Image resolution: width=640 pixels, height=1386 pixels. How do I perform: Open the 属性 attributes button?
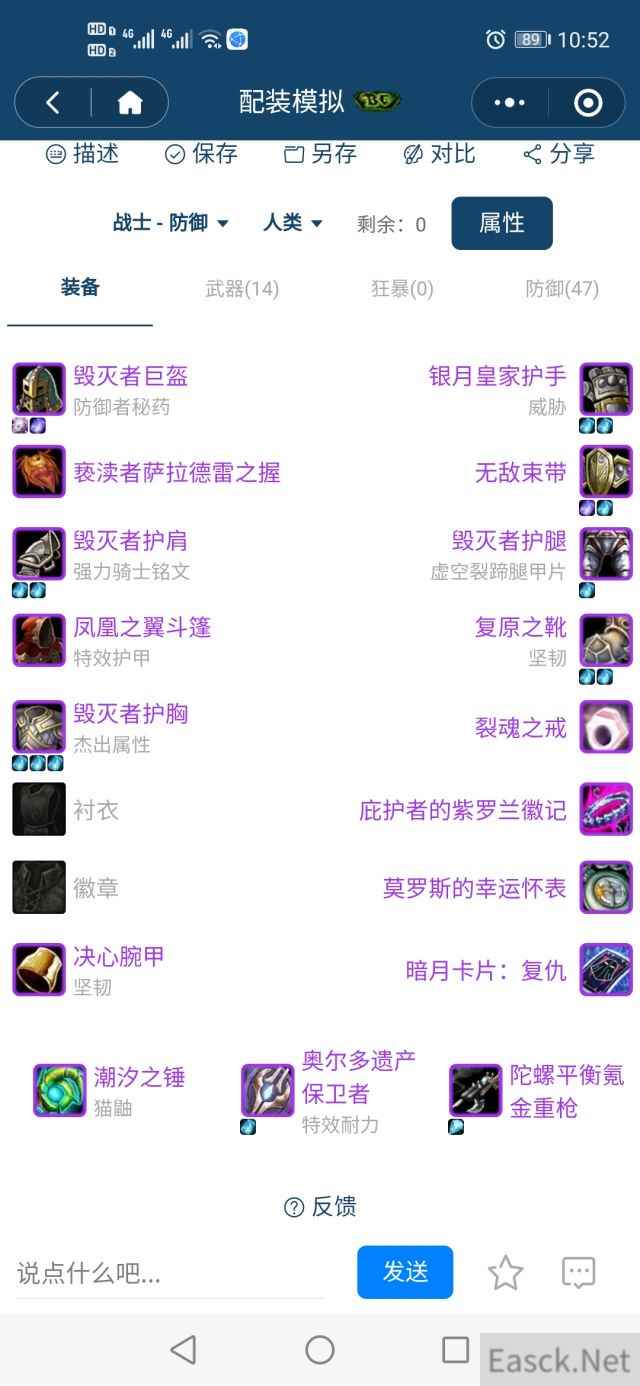[x=502, y=223]
